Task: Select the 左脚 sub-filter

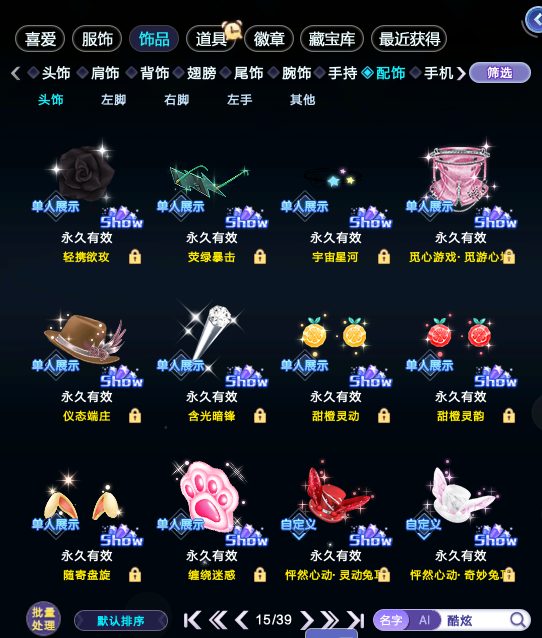Action: point(114,100)
